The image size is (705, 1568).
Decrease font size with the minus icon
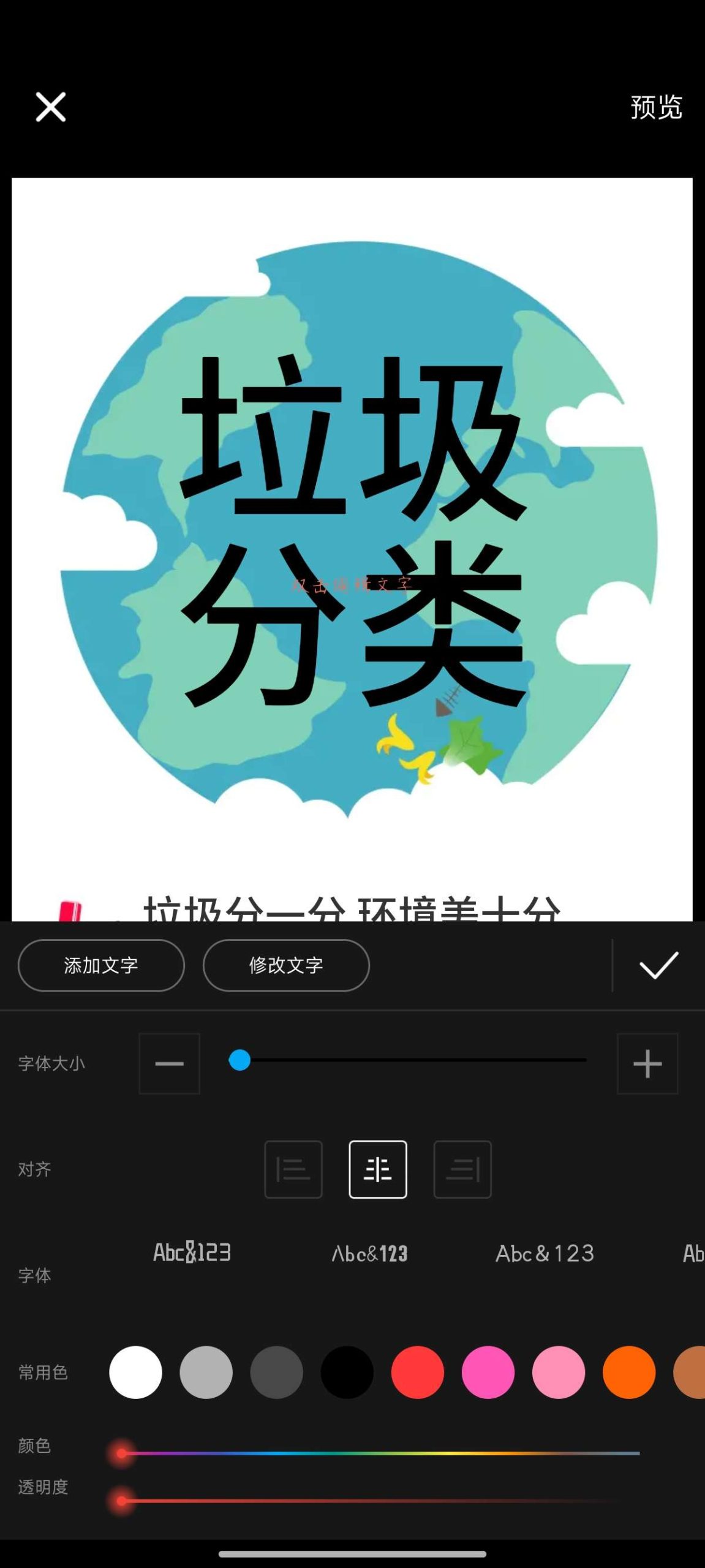(x=170, y=1063)
